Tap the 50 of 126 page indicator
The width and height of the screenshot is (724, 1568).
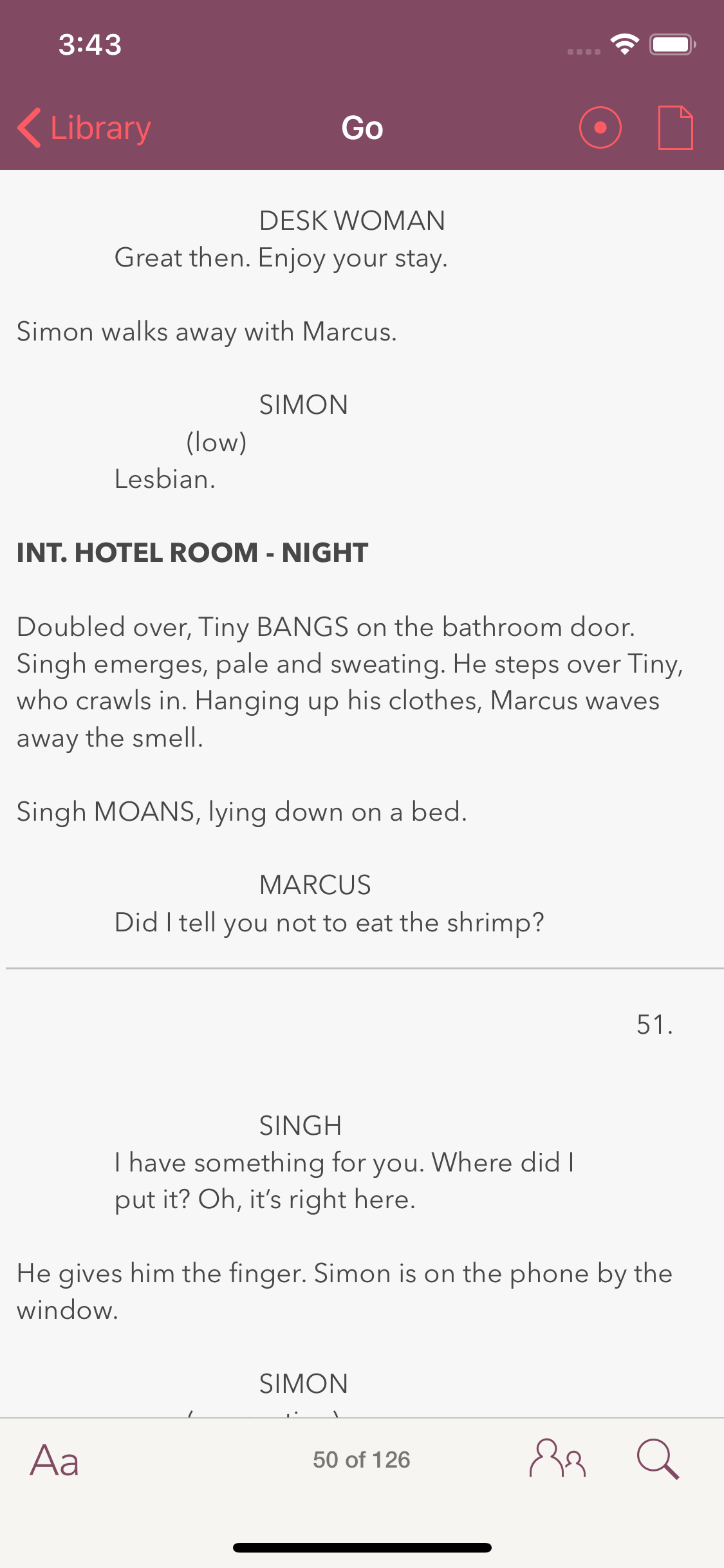[x=362, y=1460]
